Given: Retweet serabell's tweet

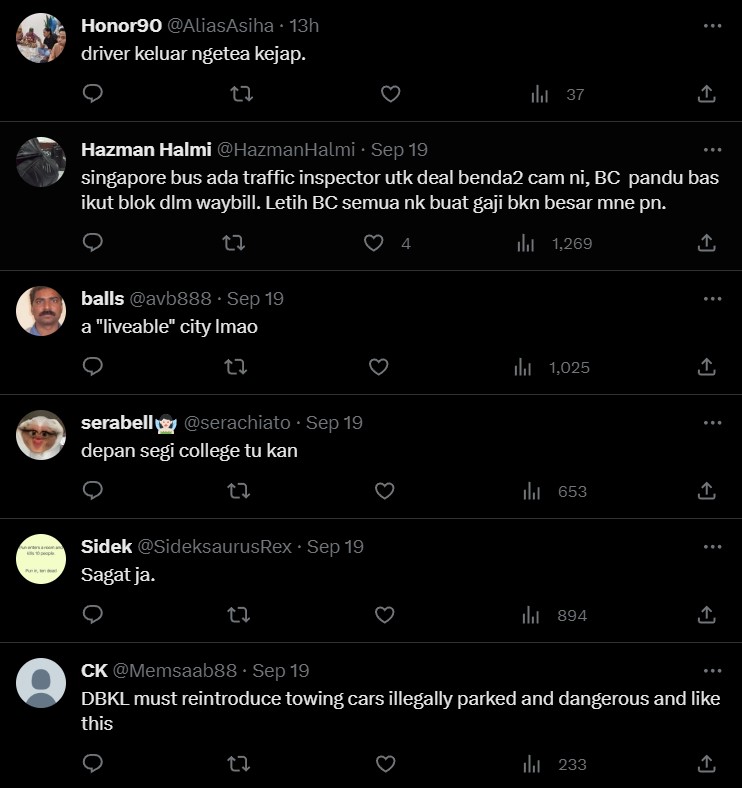Looking at the screenshot, I should pyautogui.click(x=239, y=491).
